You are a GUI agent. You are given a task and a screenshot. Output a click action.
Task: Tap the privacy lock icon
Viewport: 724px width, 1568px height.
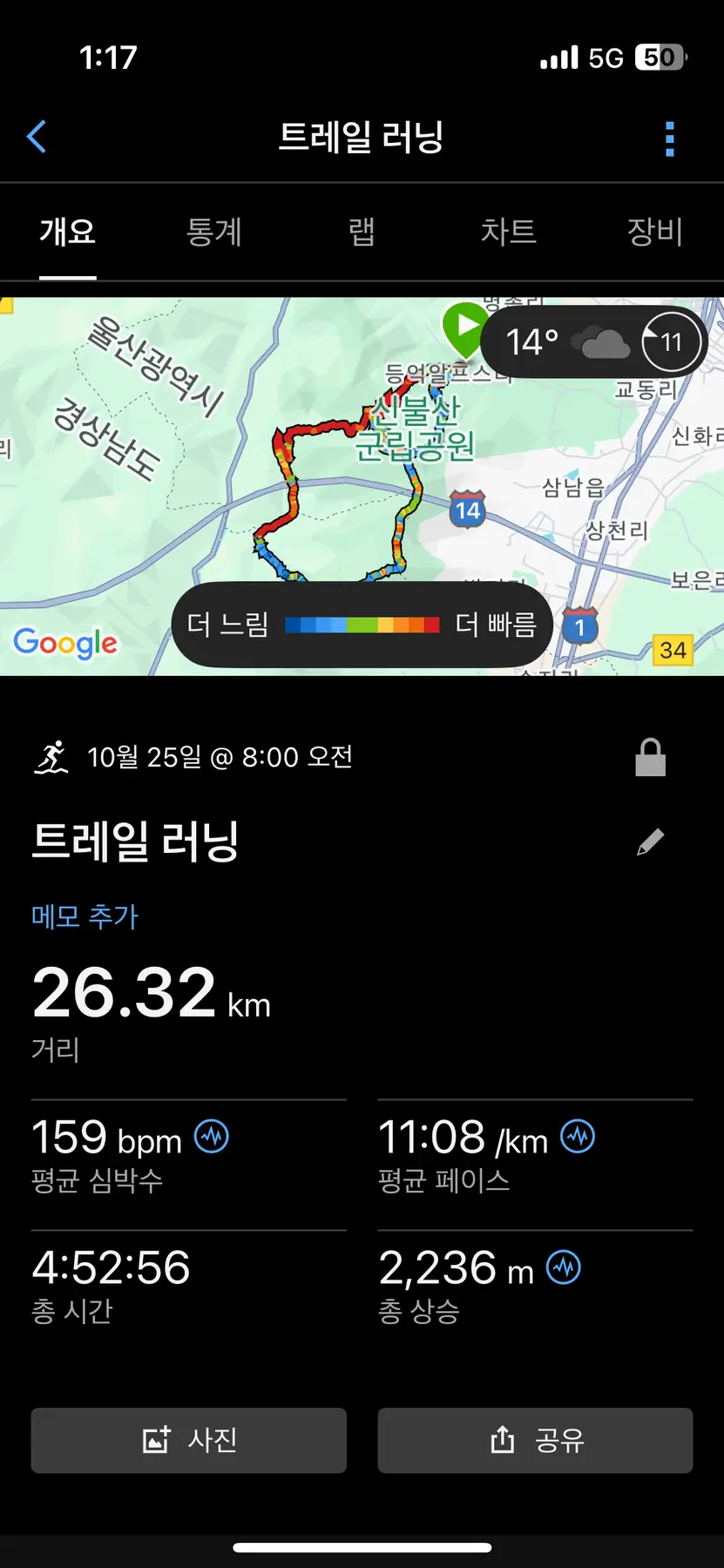click(650, 757)
